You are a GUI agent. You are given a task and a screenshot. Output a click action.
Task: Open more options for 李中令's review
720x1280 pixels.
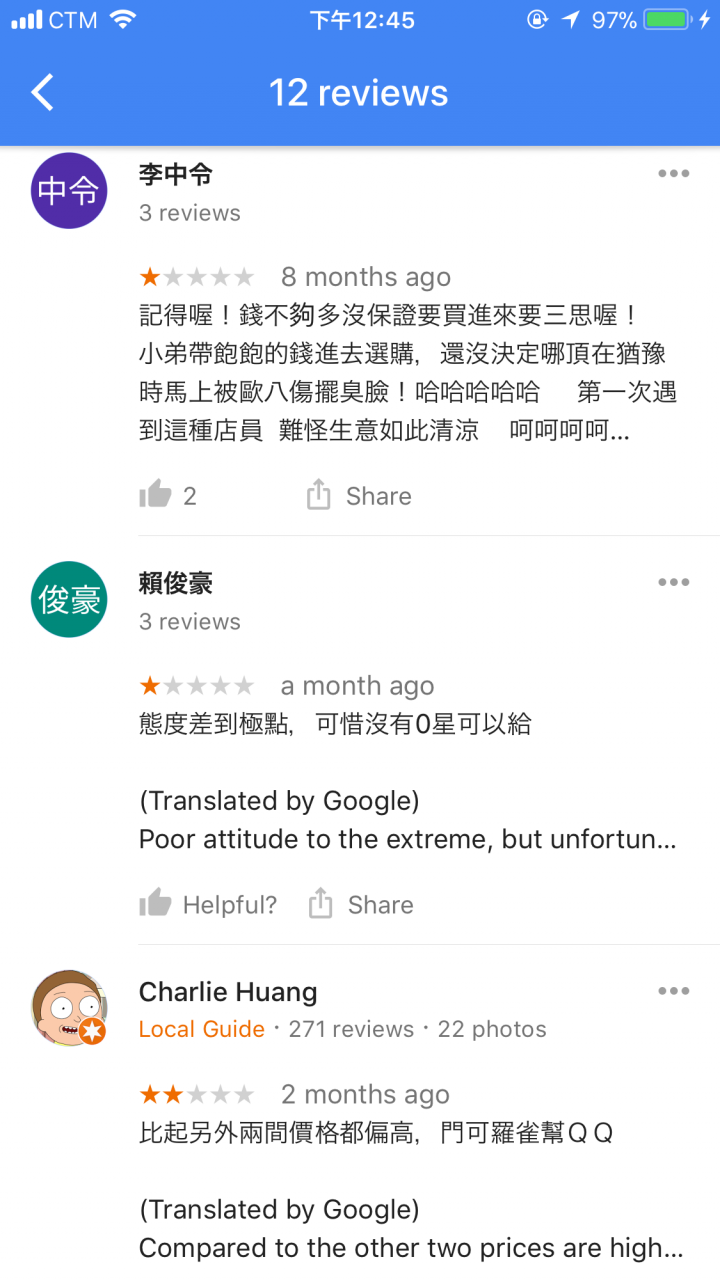pyautogui.click(x=673, y=174)
